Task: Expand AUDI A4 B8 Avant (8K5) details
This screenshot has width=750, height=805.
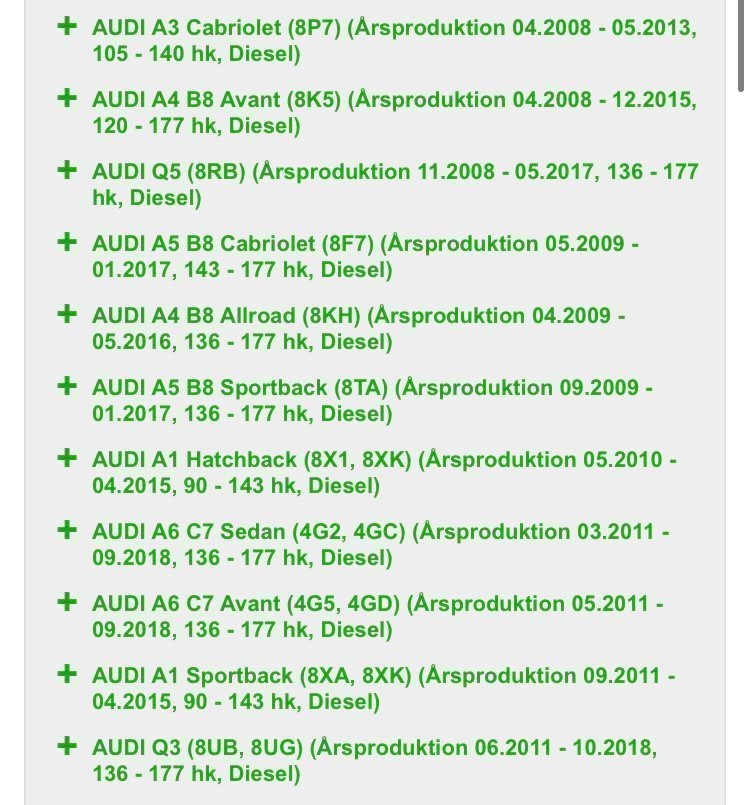Action: pos(68,99)
